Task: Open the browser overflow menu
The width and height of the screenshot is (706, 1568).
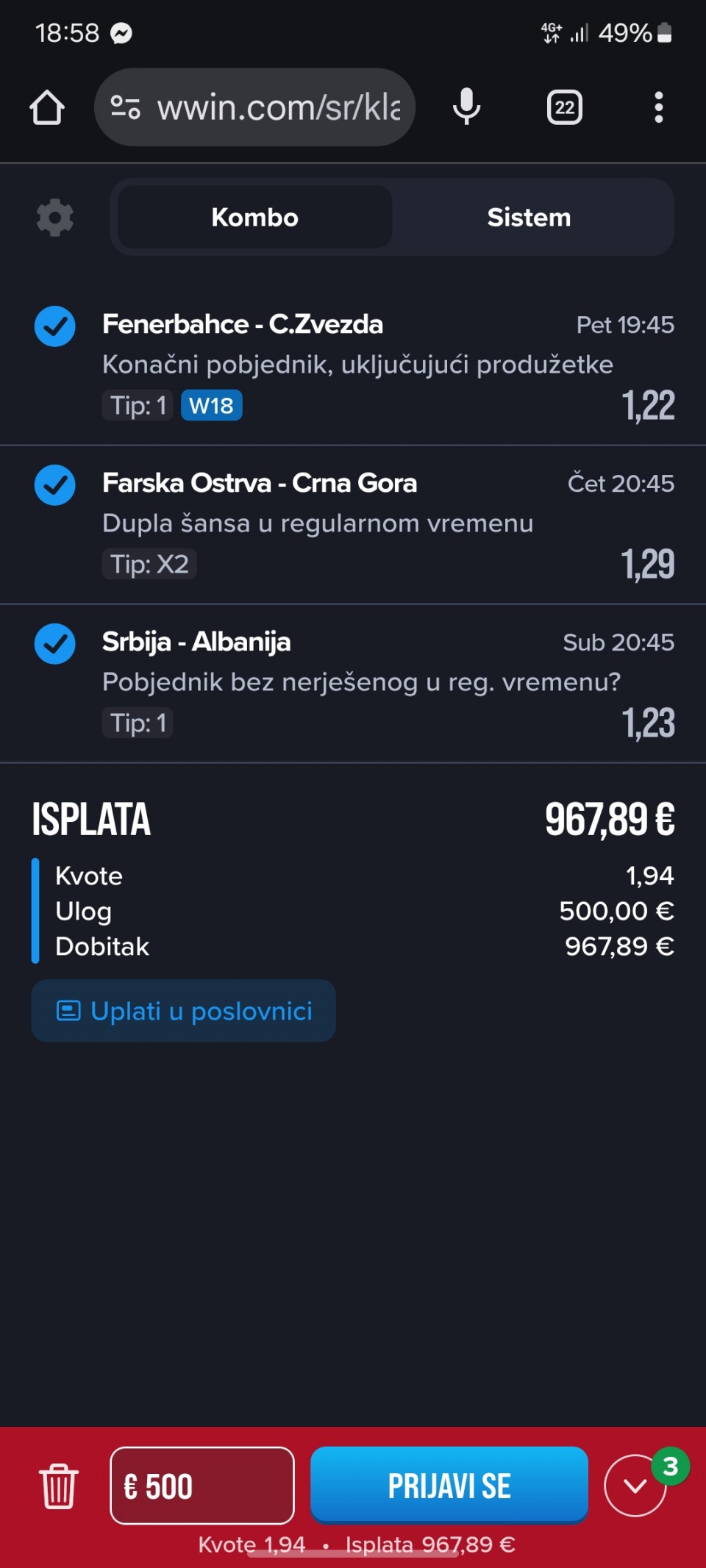Action: pyautogui.click(x=659, y=107)
